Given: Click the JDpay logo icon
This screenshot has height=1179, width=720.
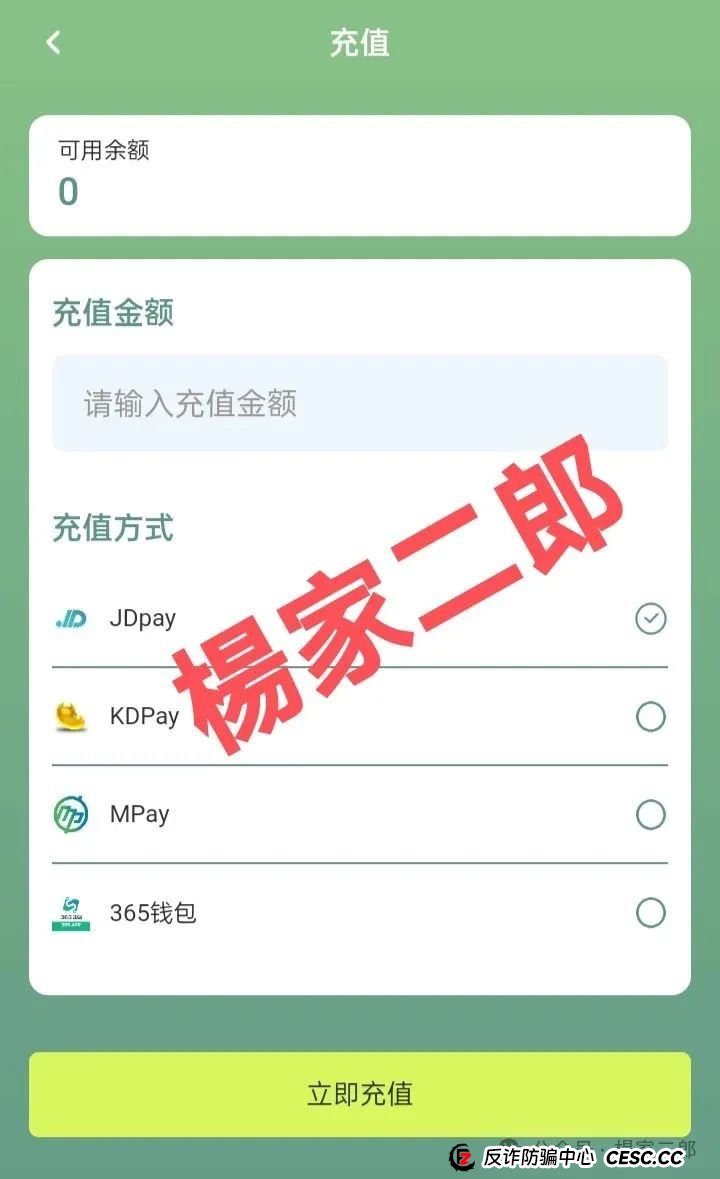Looking at the screenshot, I should coord(69,619).
